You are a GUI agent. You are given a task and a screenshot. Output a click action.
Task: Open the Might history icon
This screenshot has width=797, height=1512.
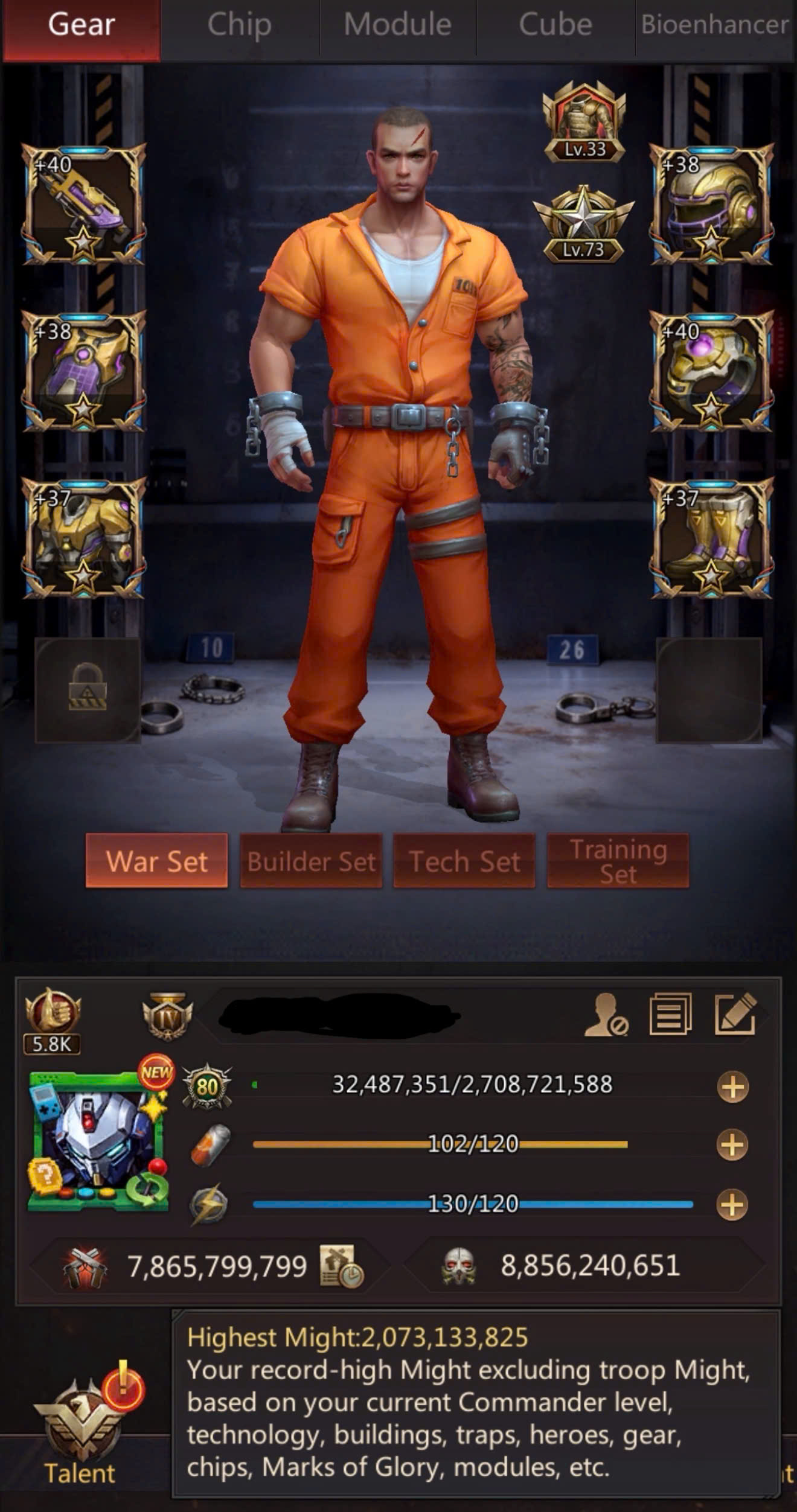tap(341, 1266)
